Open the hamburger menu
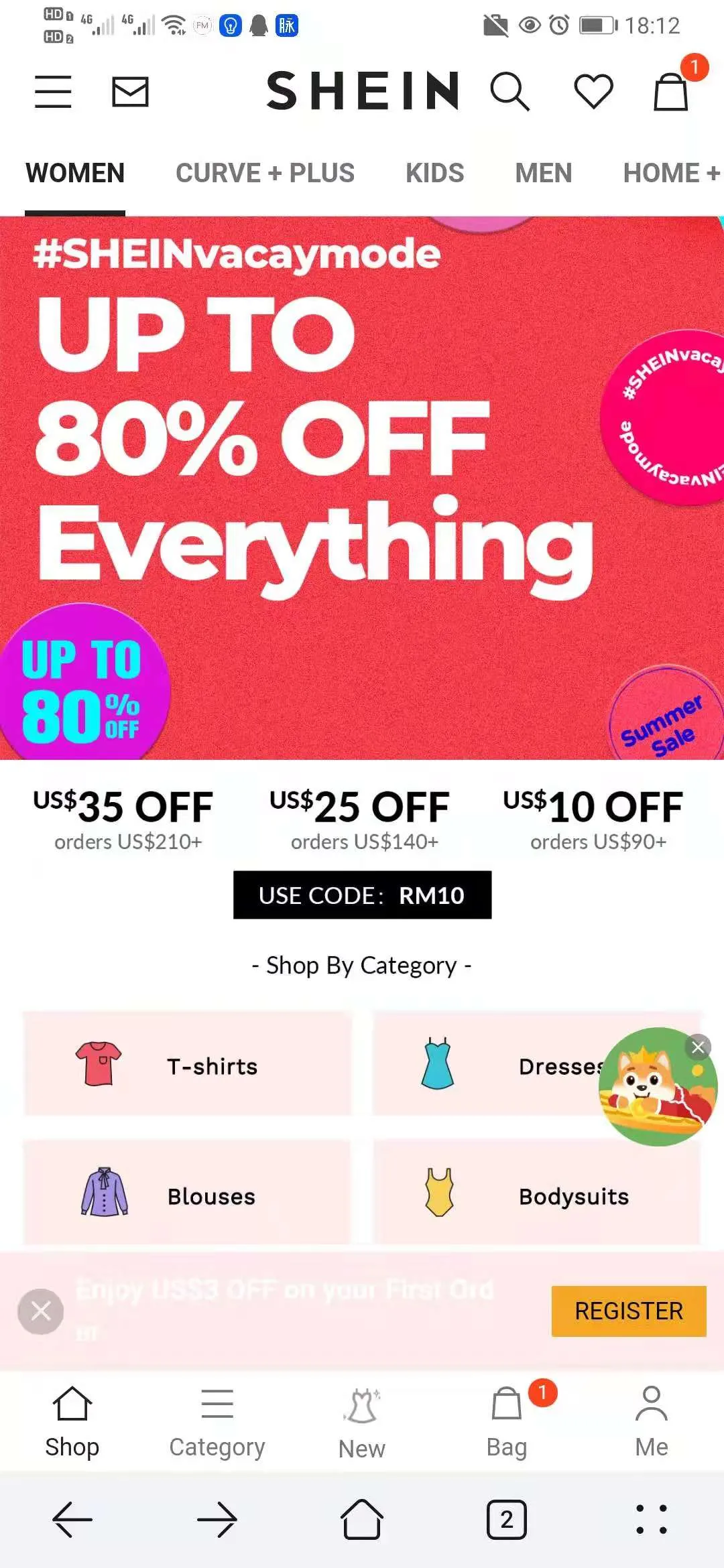 pyautogui.click(x=53, y=92)
